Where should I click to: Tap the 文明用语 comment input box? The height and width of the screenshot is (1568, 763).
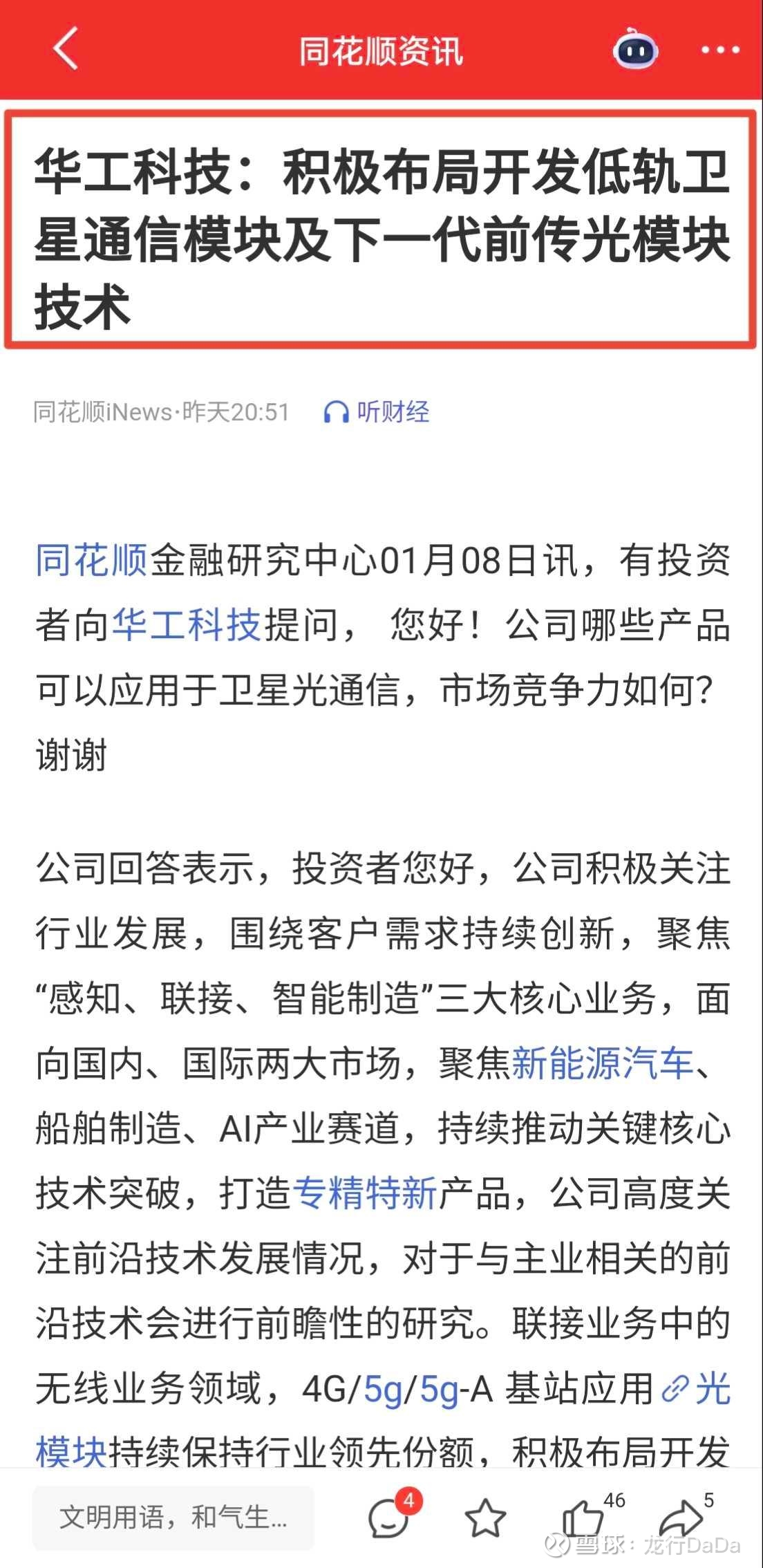pyautogui.click(x=173, y=1518)
